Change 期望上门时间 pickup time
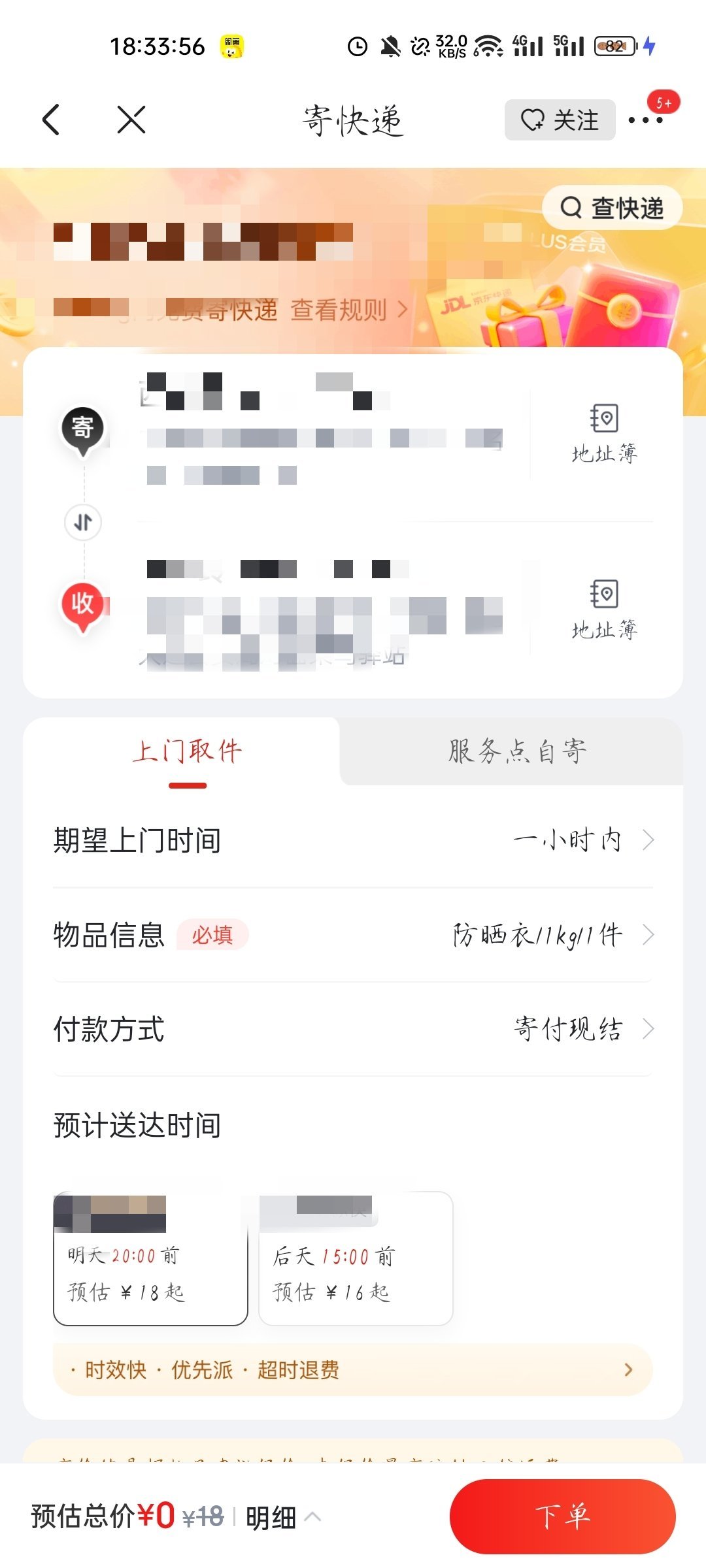This screenshot has height=1568, width=706. [x=353, y=840]
